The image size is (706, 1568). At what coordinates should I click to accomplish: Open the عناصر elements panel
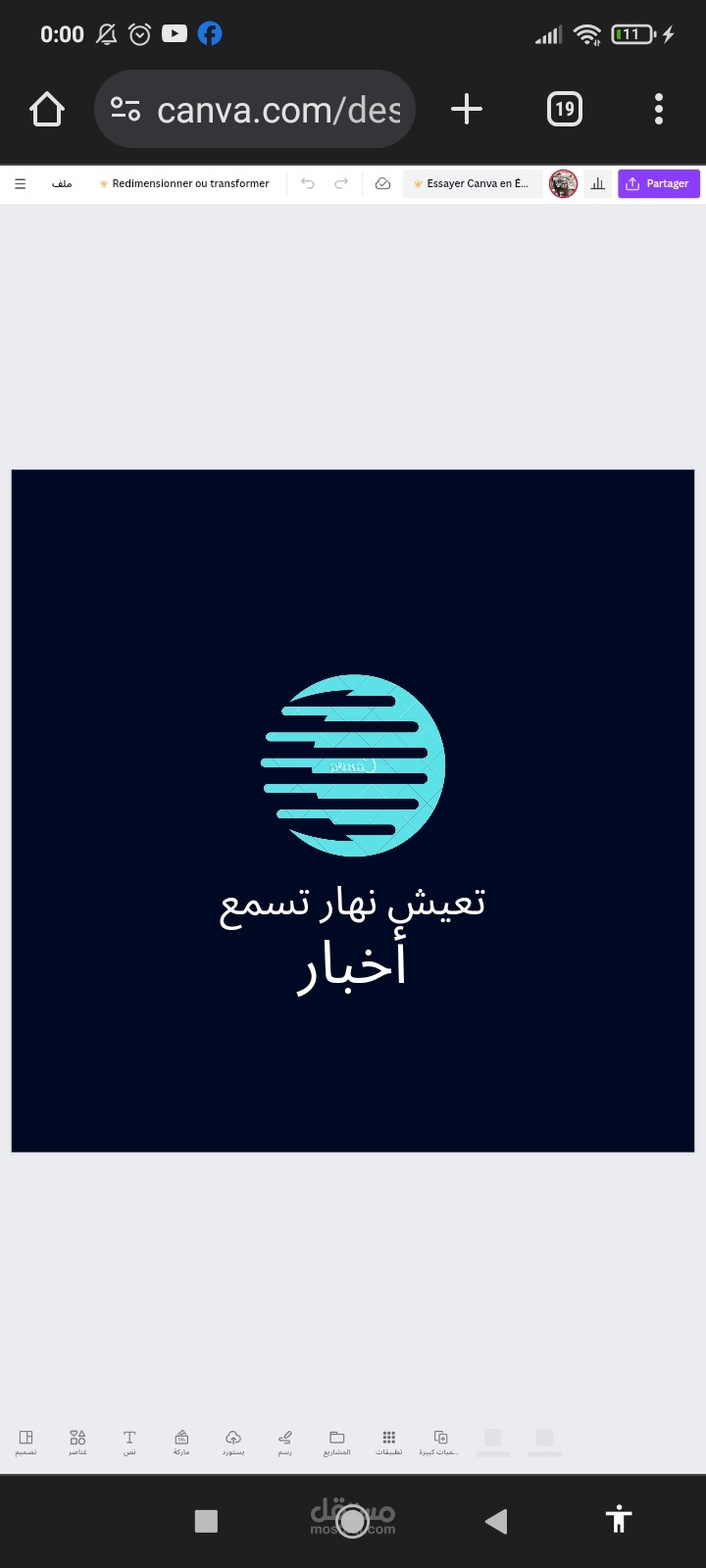coord(77,1442)
